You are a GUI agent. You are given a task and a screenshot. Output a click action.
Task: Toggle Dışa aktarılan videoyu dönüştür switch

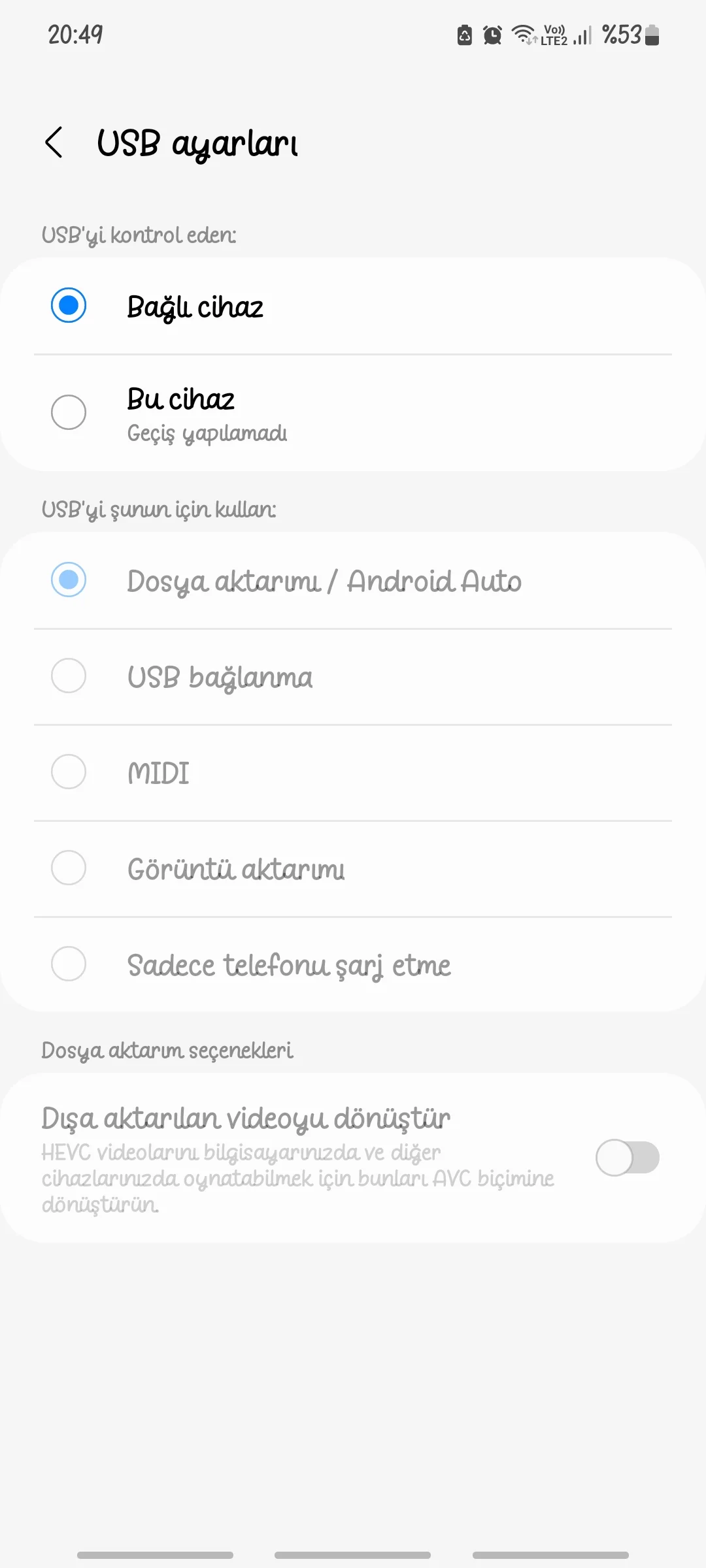tap(627, 1158)
